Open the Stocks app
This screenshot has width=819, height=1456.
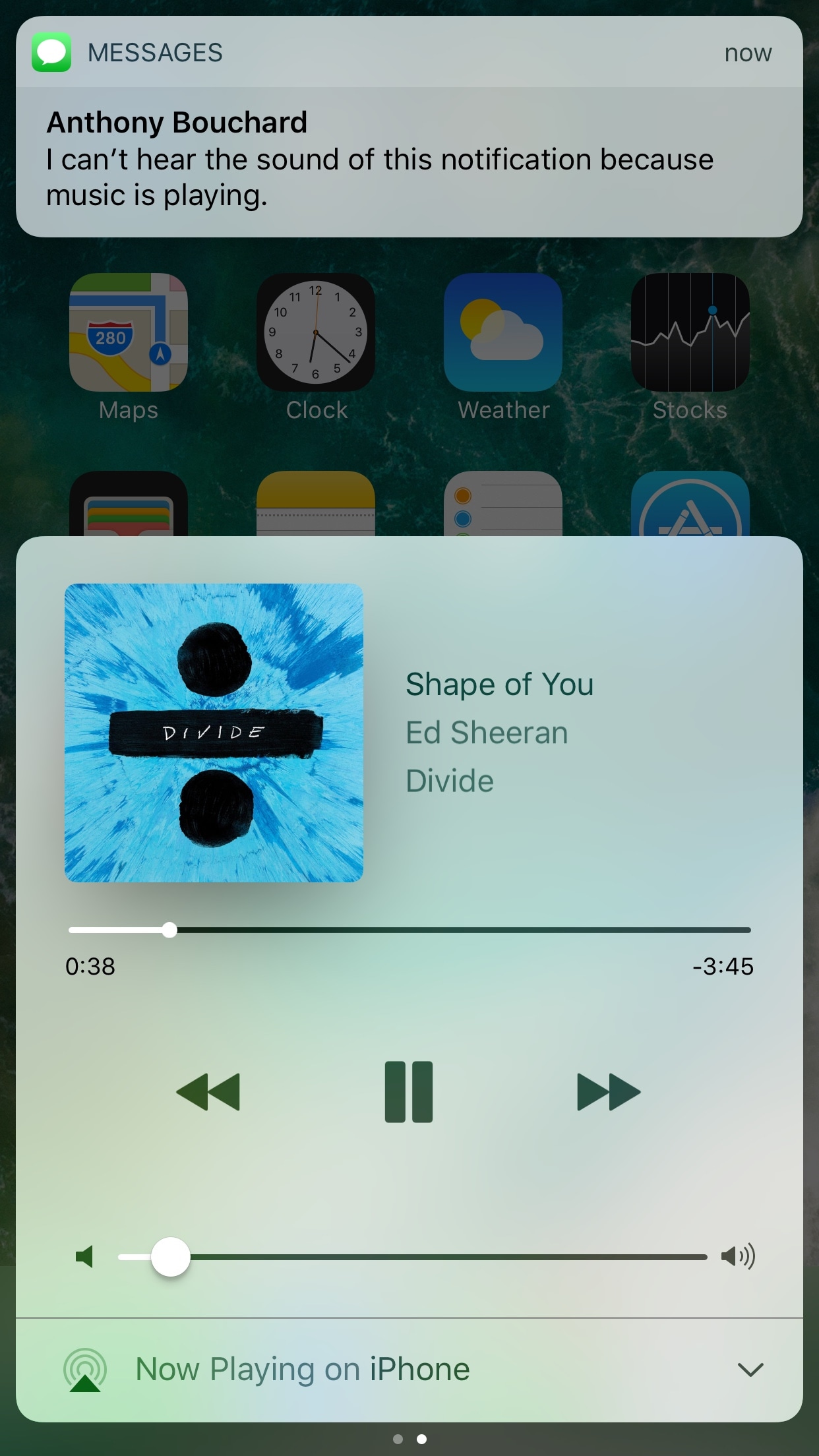[690, 332]
